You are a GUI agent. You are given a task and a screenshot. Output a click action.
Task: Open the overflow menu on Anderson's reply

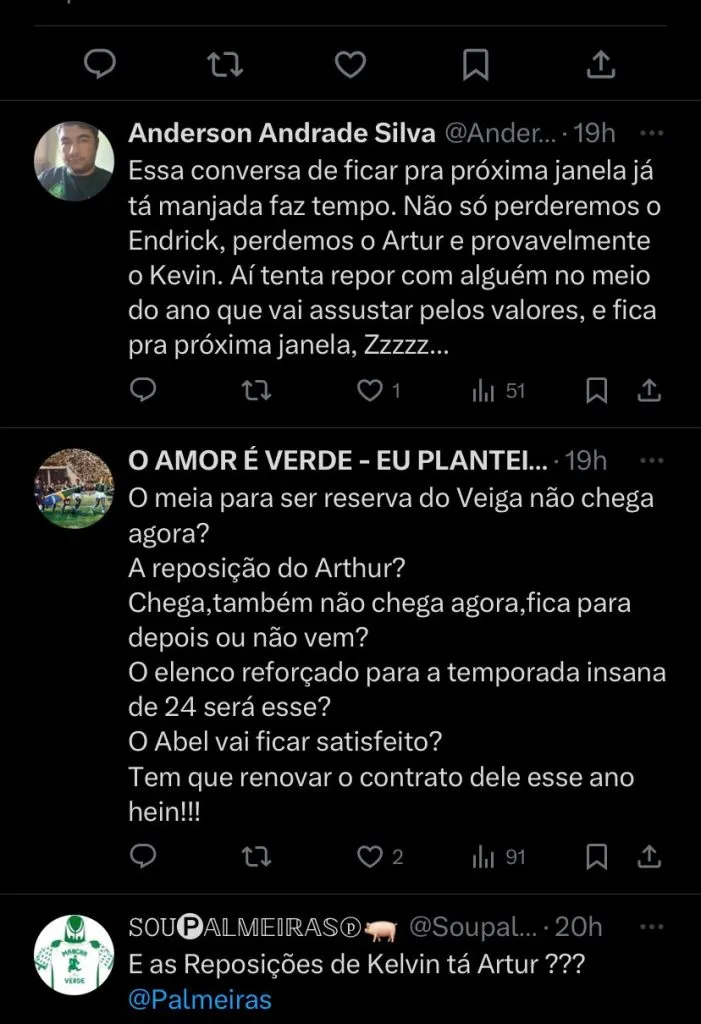click(651, 133)
